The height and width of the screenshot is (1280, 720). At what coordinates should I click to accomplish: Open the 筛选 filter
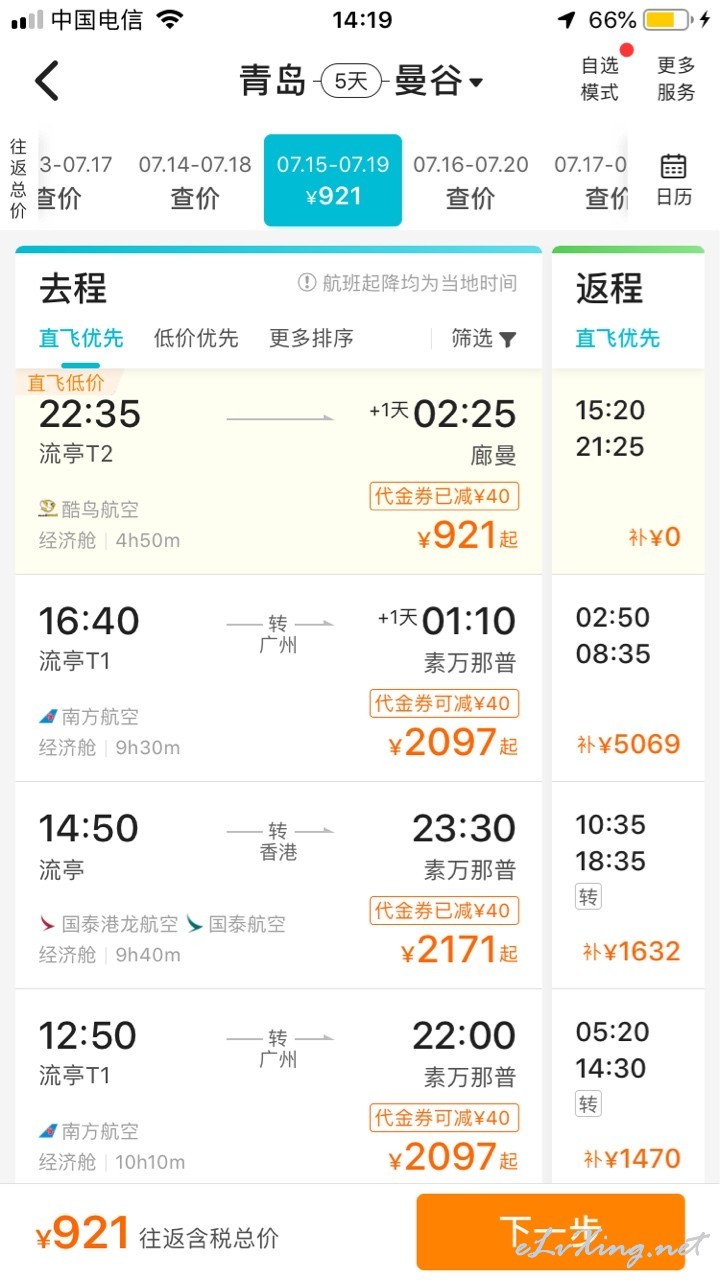(x=484, y=338)
